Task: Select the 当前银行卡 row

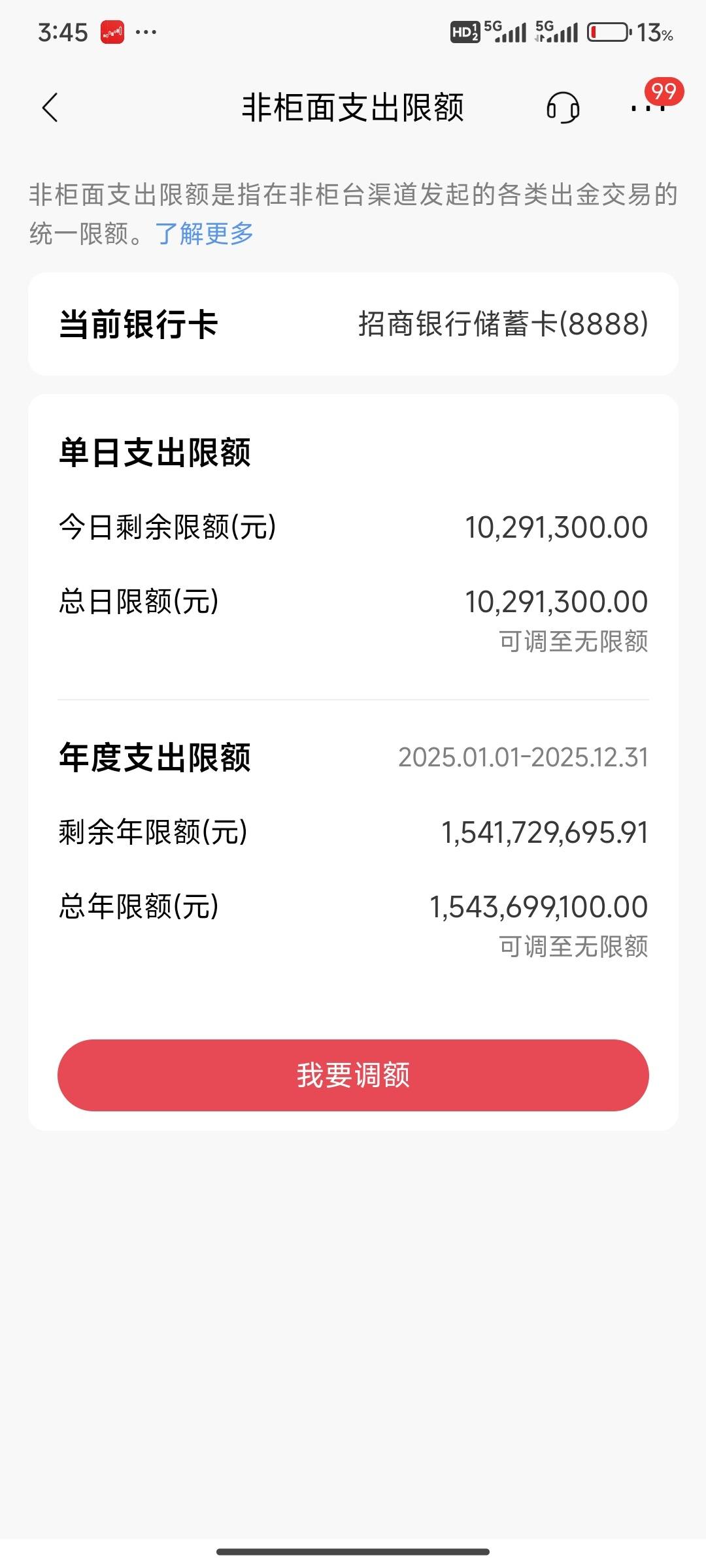Action: click(353, 324)
